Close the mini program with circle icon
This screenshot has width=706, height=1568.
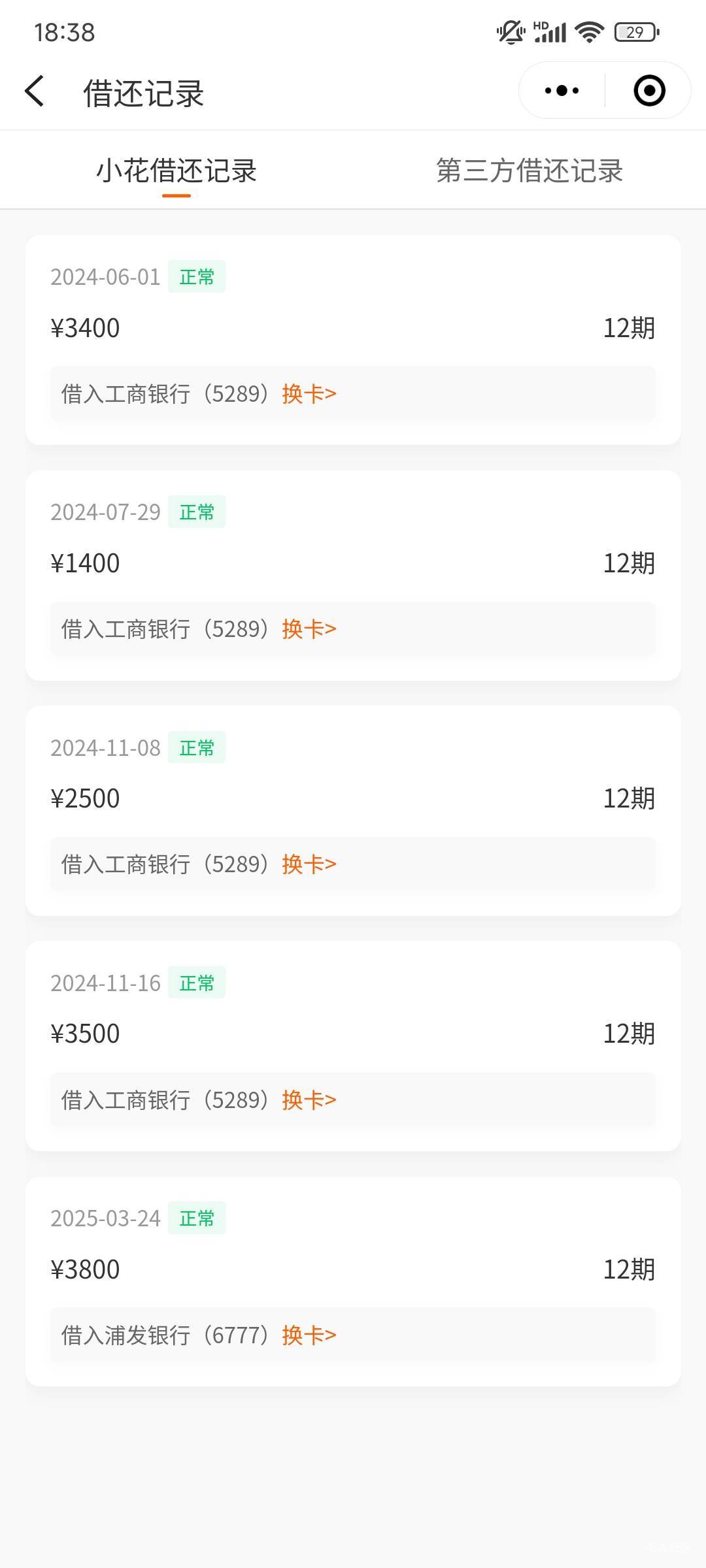click(649, 91)
